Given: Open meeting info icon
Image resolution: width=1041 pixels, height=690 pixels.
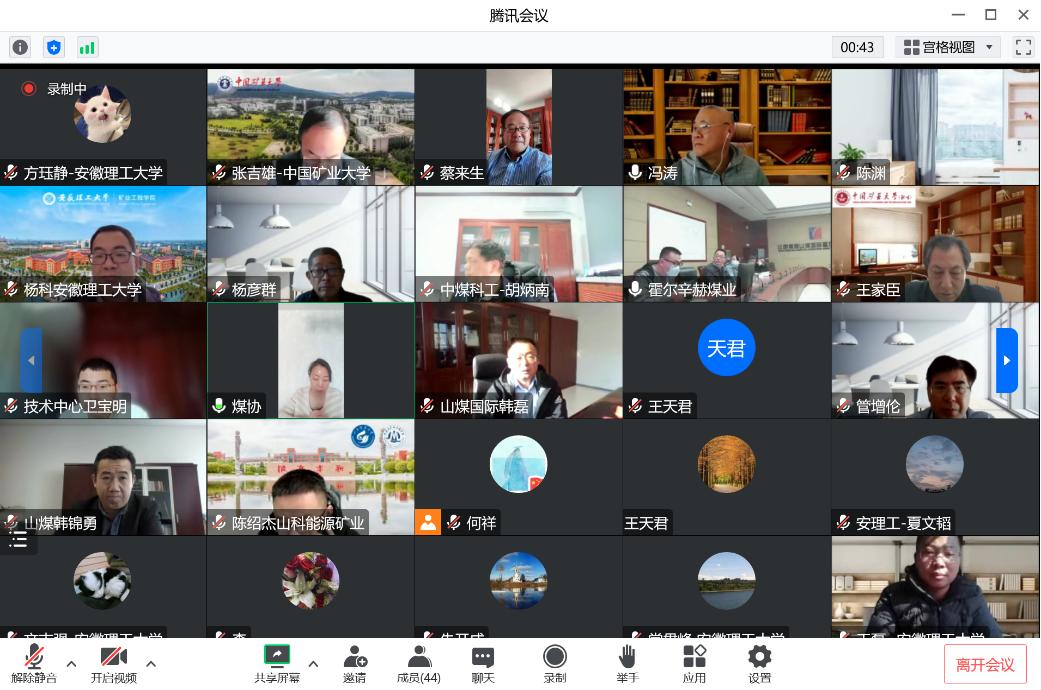Looking at the screenshot, I should (x=20, y=47).
